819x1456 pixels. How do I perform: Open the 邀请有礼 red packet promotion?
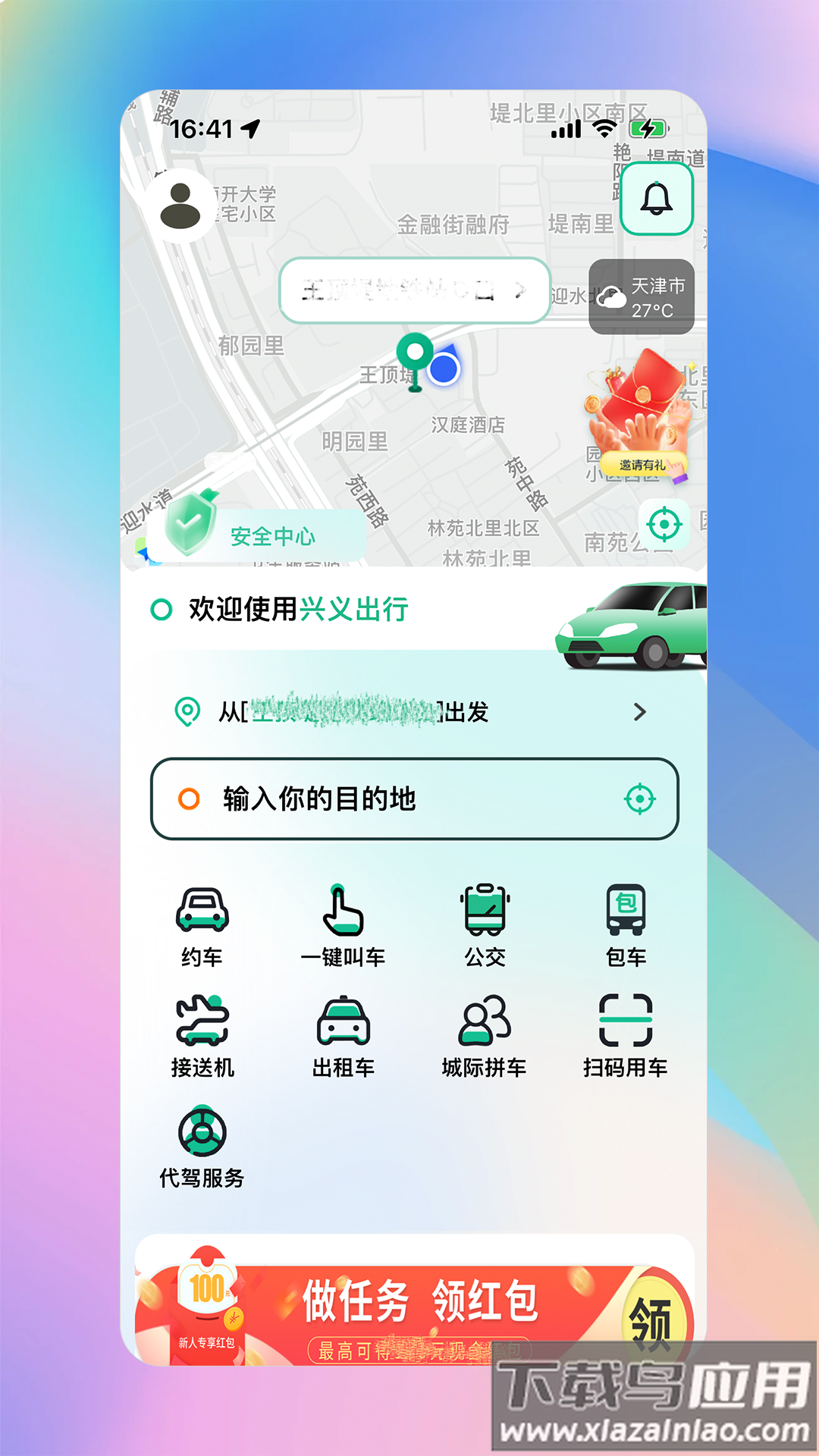pos(642,417)
